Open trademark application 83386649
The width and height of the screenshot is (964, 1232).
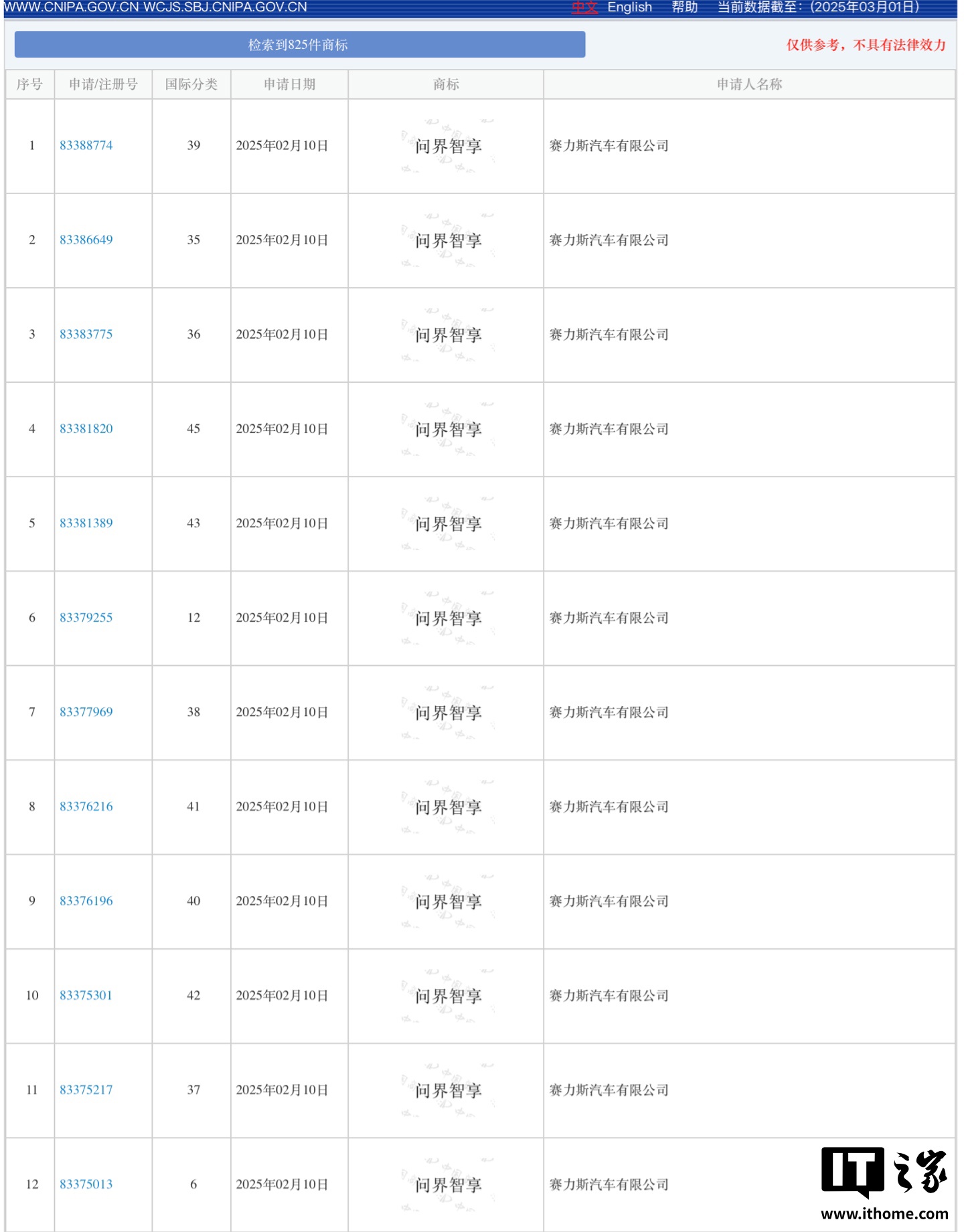click(x=86, y=240)
